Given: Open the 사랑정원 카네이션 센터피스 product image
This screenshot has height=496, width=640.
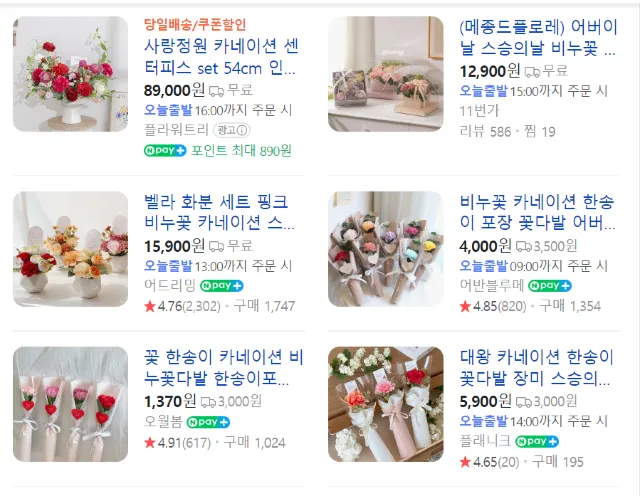Looking at the screenshot, I should [70, 73].
